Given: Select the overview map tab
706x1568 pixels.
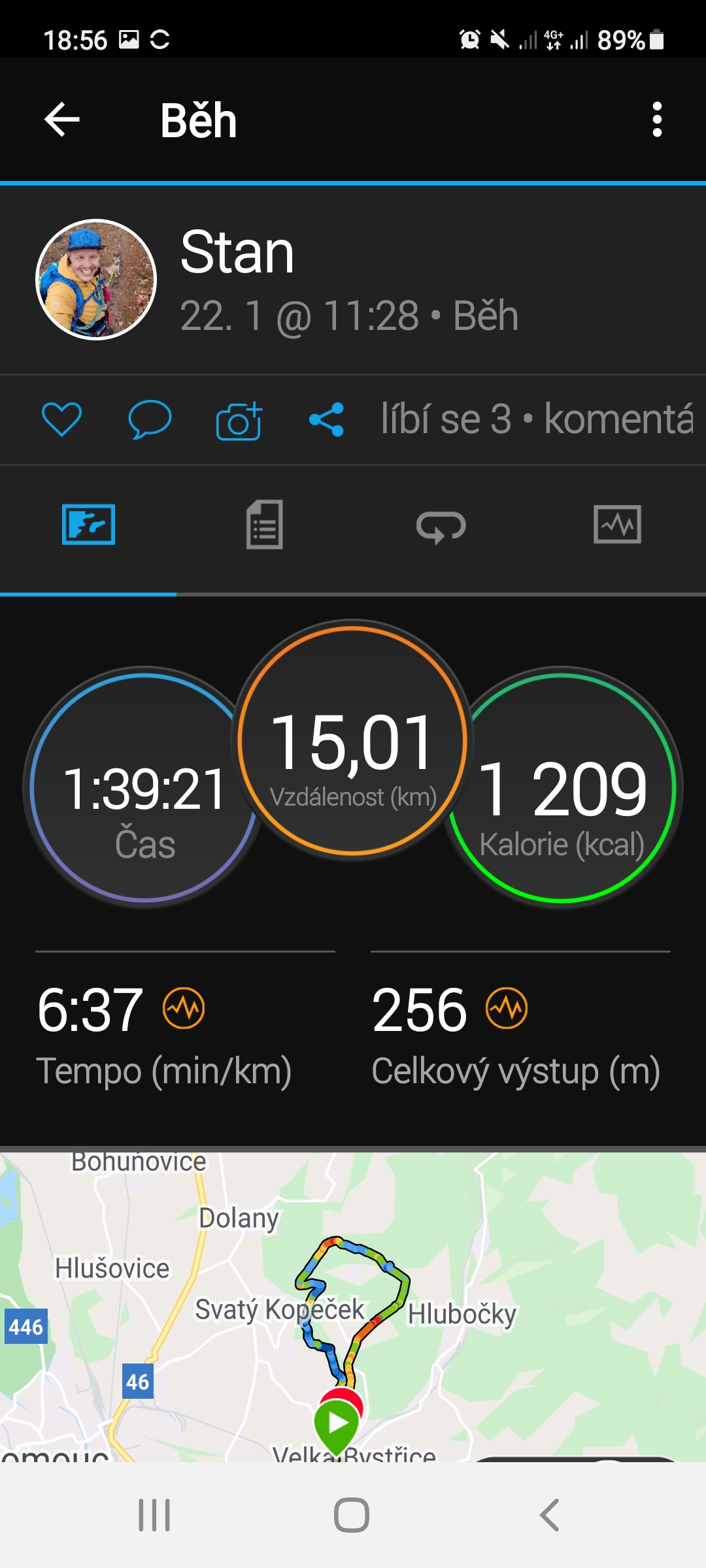Looking at the screenshot, I should 88,525.
